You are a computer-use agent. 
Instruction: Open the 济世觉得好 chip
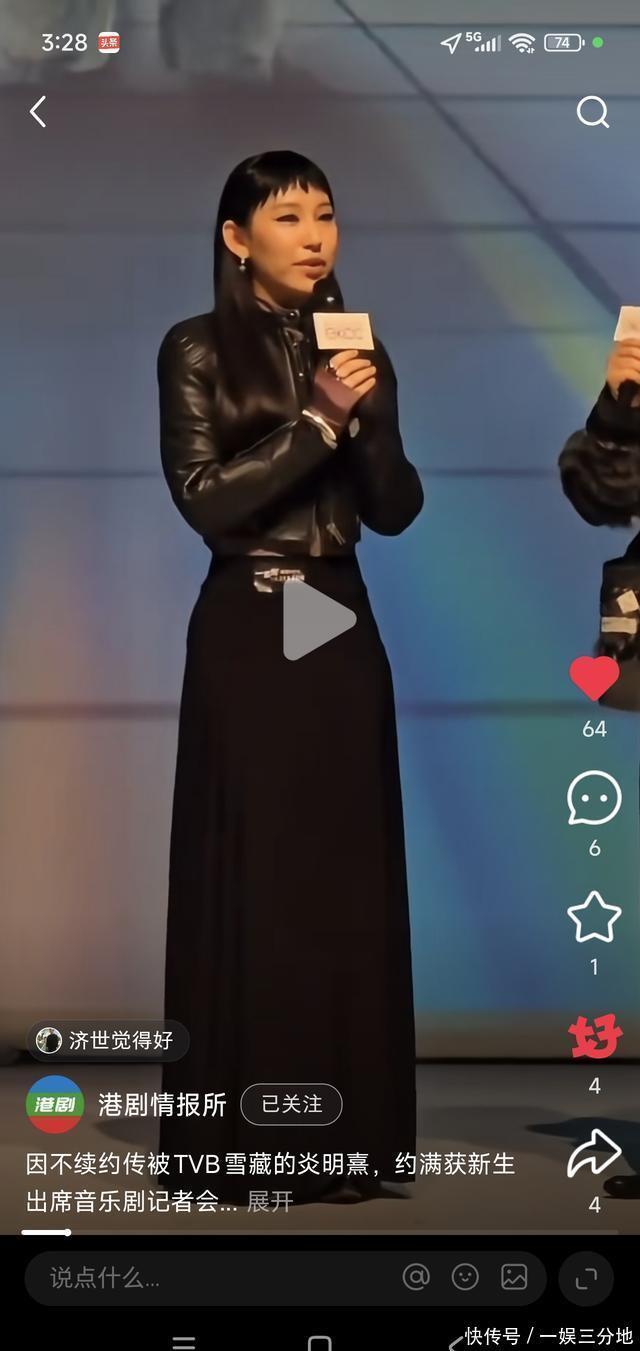tap(107, 1040)
